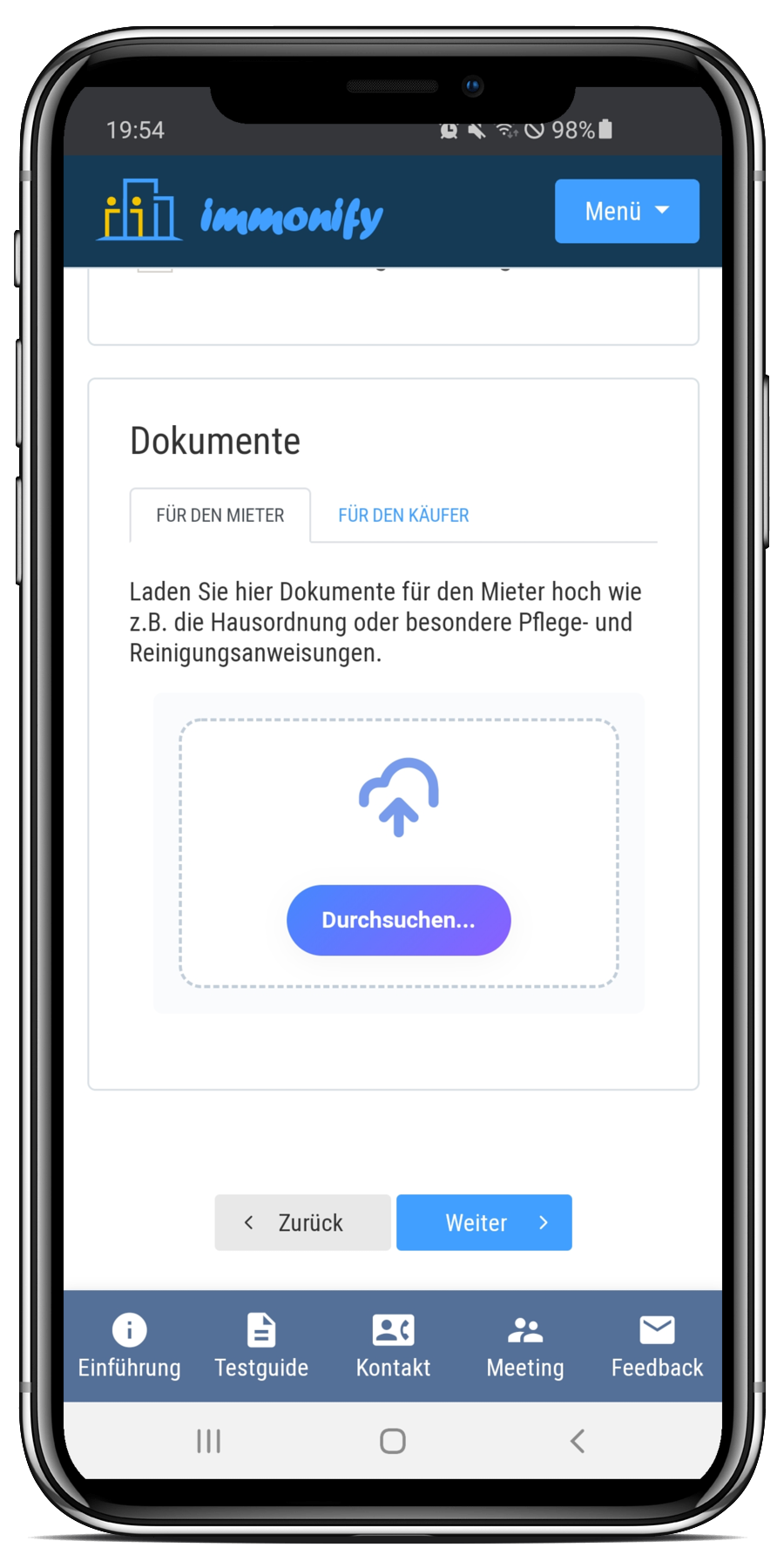Go back with the Zurück button
The image size is (784, 1568).
point(302,1222)
